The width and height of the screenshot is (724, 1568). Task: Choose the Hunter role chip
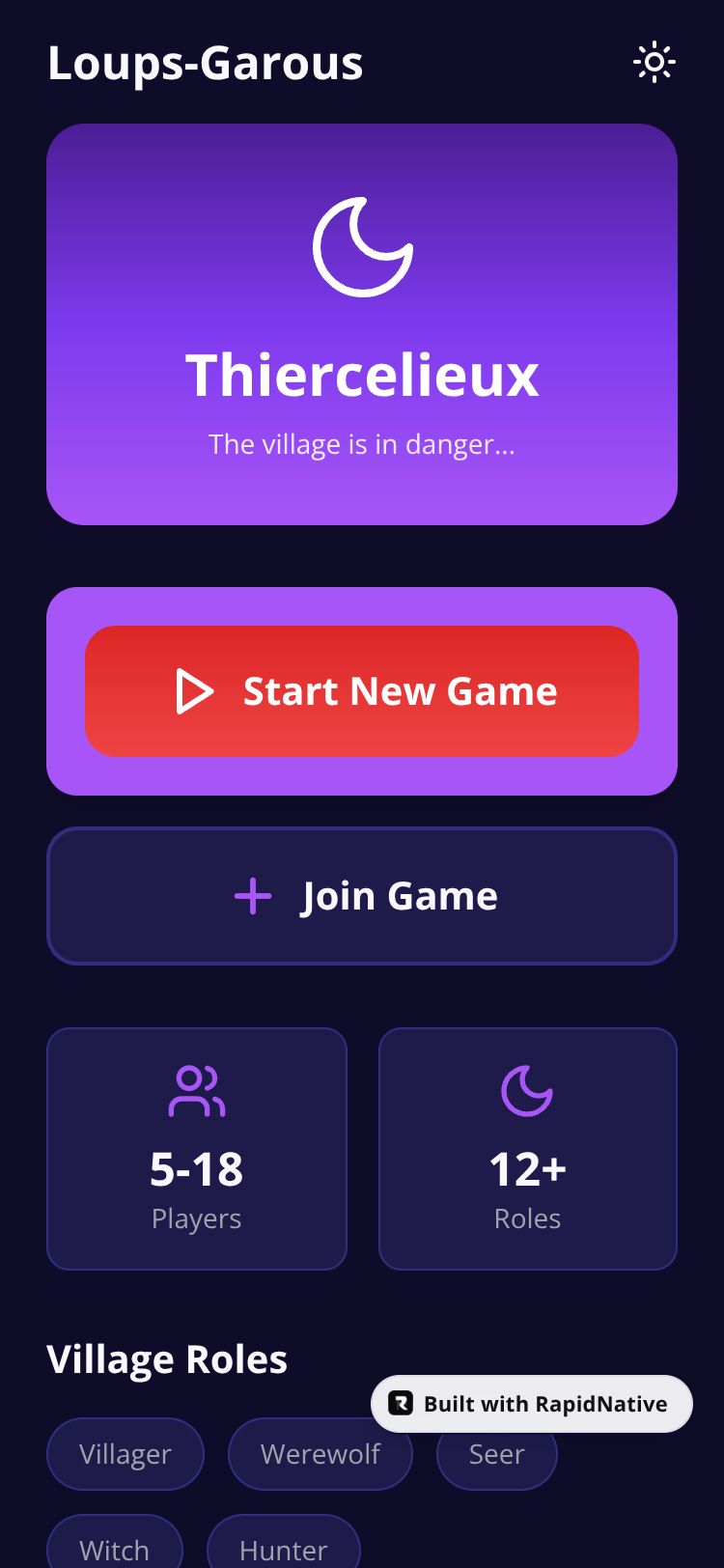(283, 1548)
